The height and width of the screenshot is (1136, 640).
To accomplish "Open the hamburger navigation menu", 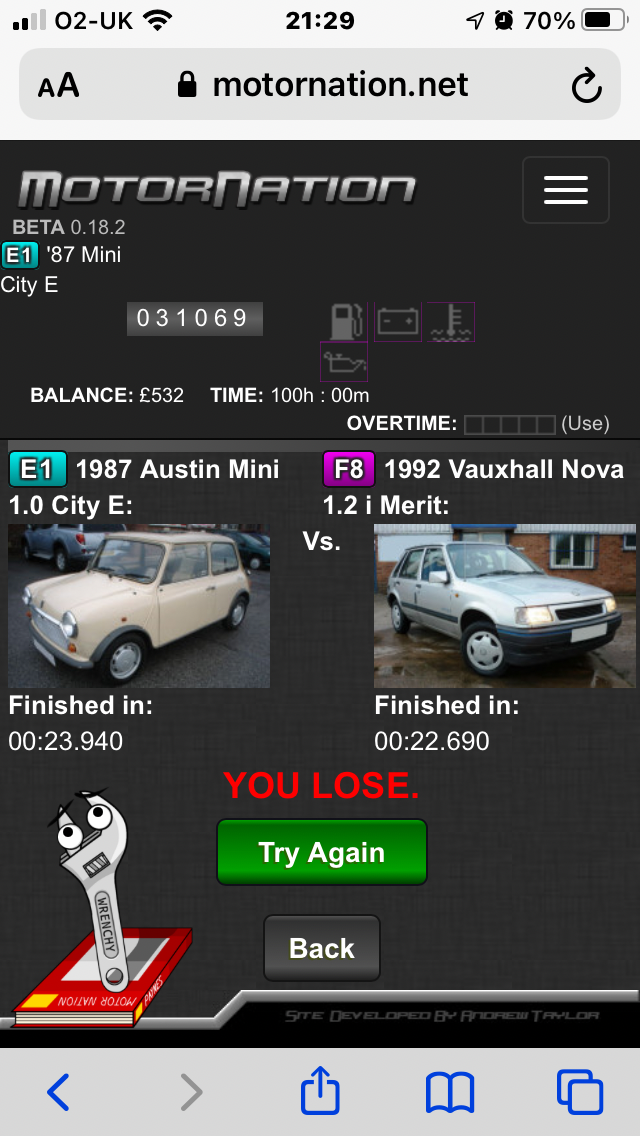I will tap(565, 190).
